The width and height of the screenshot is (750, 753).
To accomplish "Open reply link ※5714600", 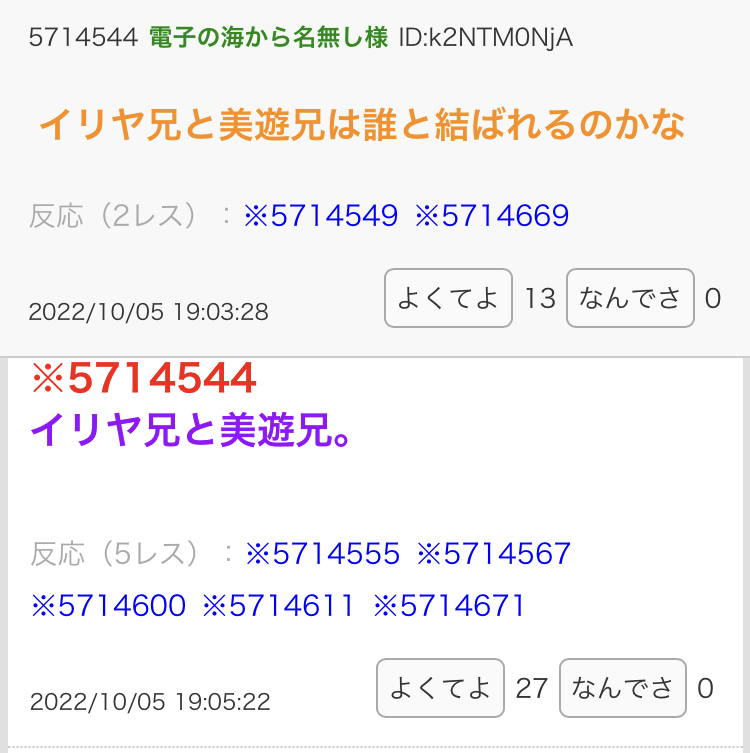I will click(108, 605).
